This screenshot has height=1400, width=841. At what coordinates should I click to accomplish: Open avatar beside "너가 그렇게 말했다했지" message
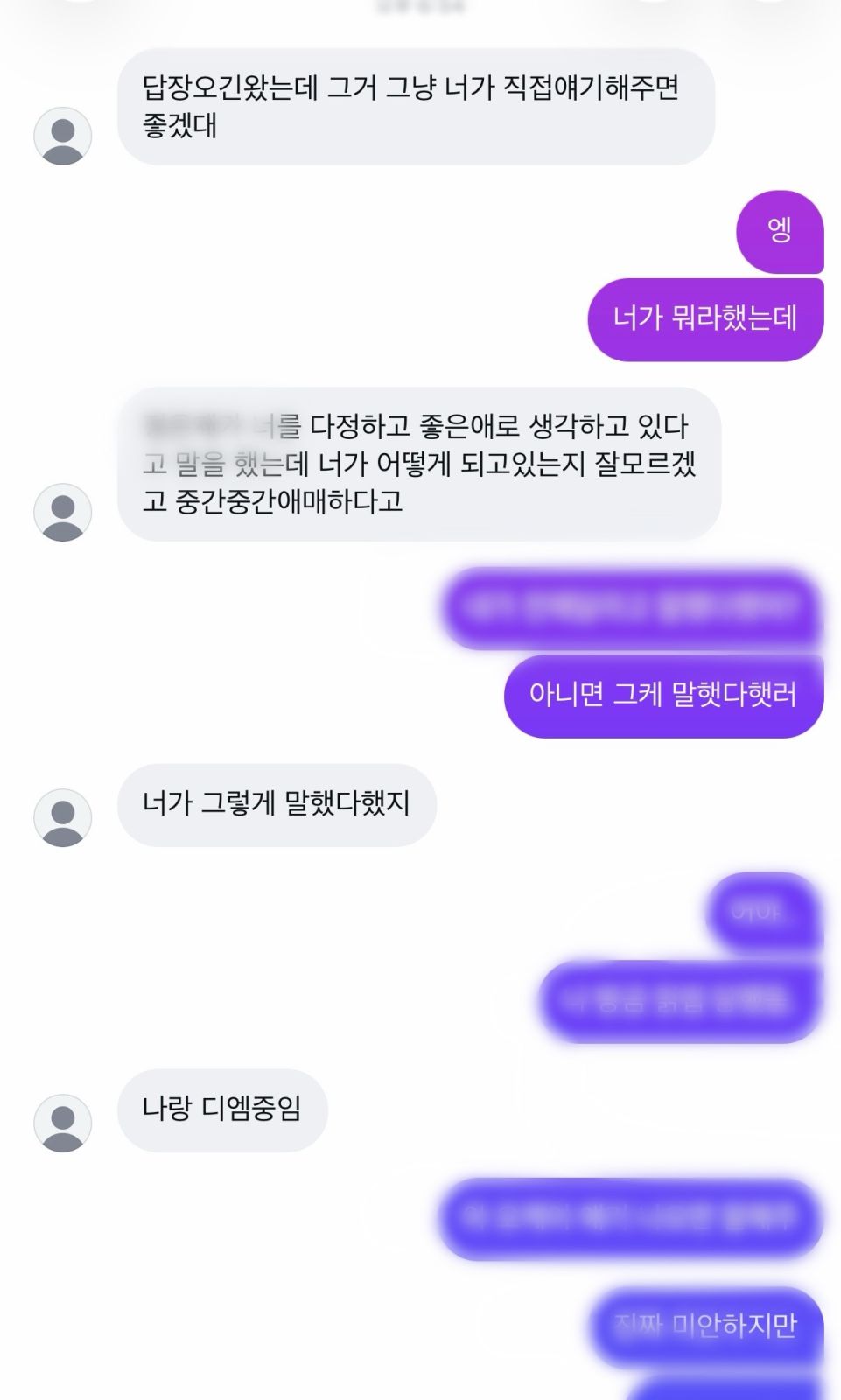[62, 817]
